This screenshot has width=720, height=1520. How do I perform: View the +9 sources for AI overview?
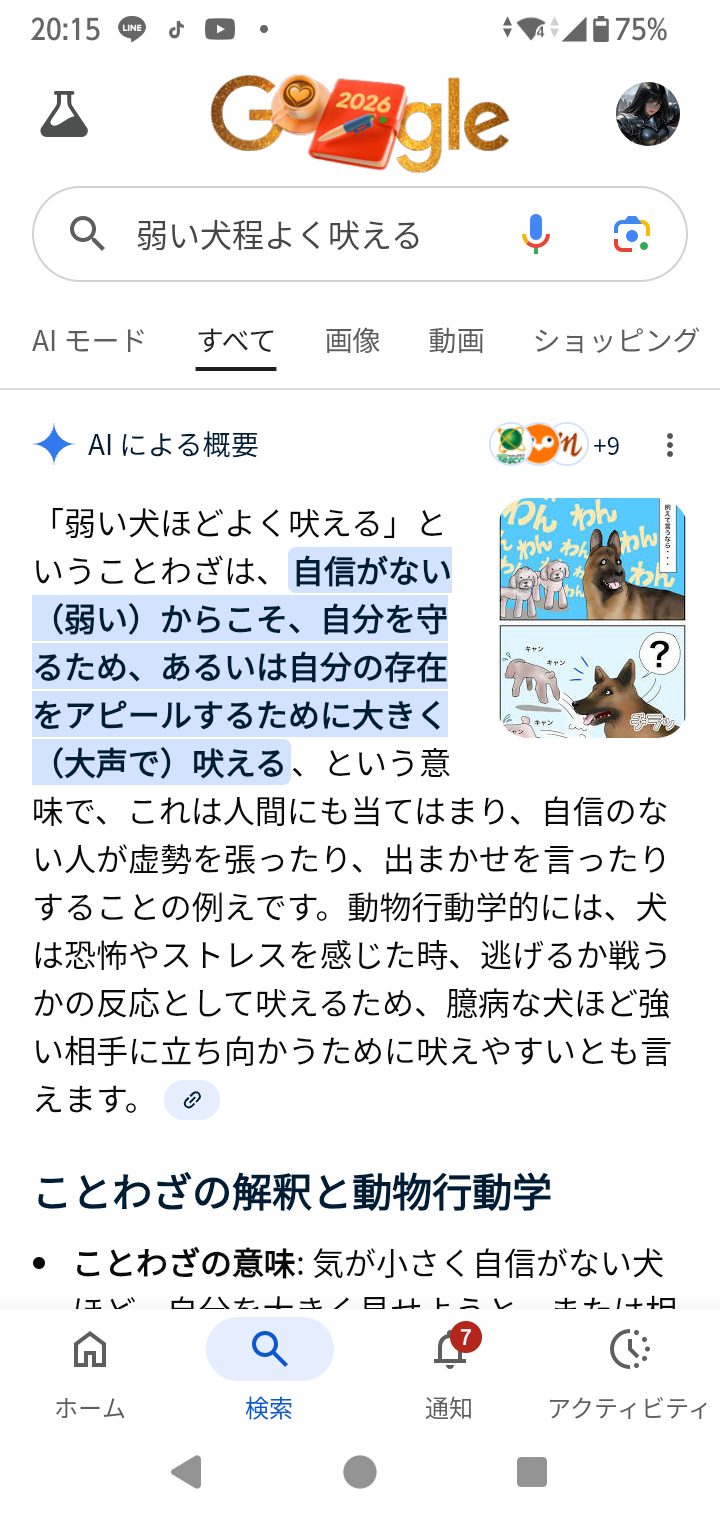(556, 445)
